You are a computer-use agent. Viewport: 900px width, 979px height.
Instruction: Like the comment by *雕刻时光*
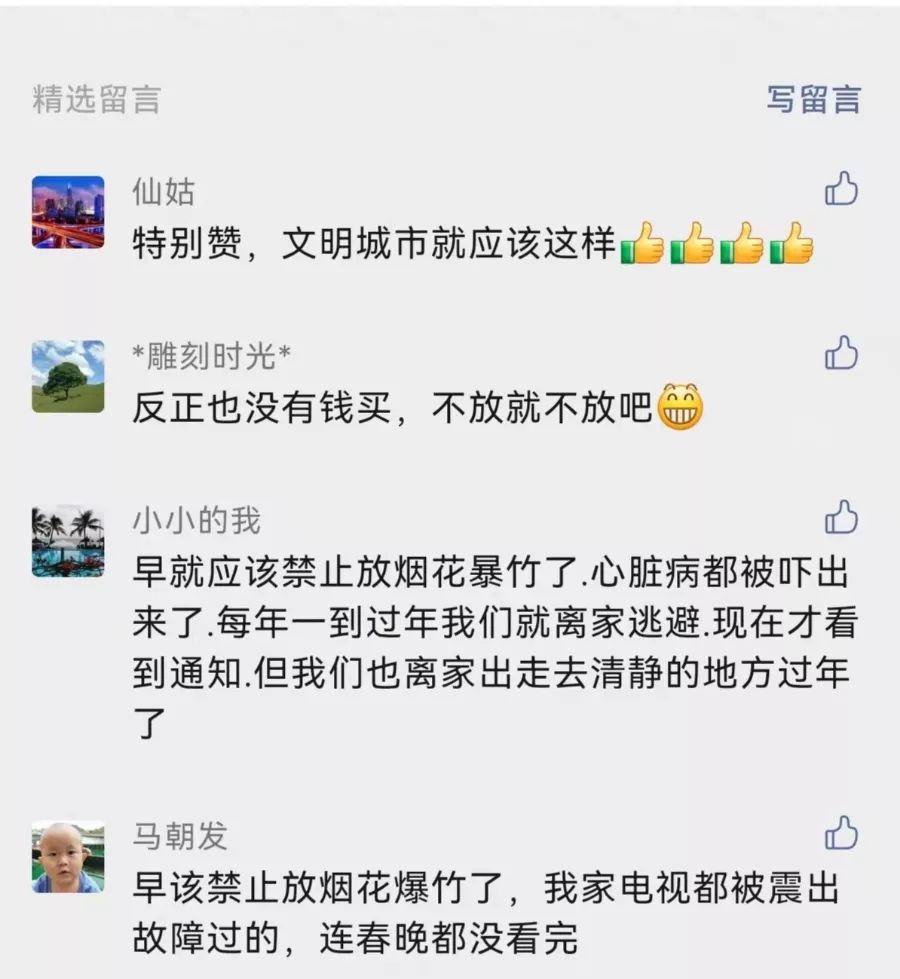[841, 352]
